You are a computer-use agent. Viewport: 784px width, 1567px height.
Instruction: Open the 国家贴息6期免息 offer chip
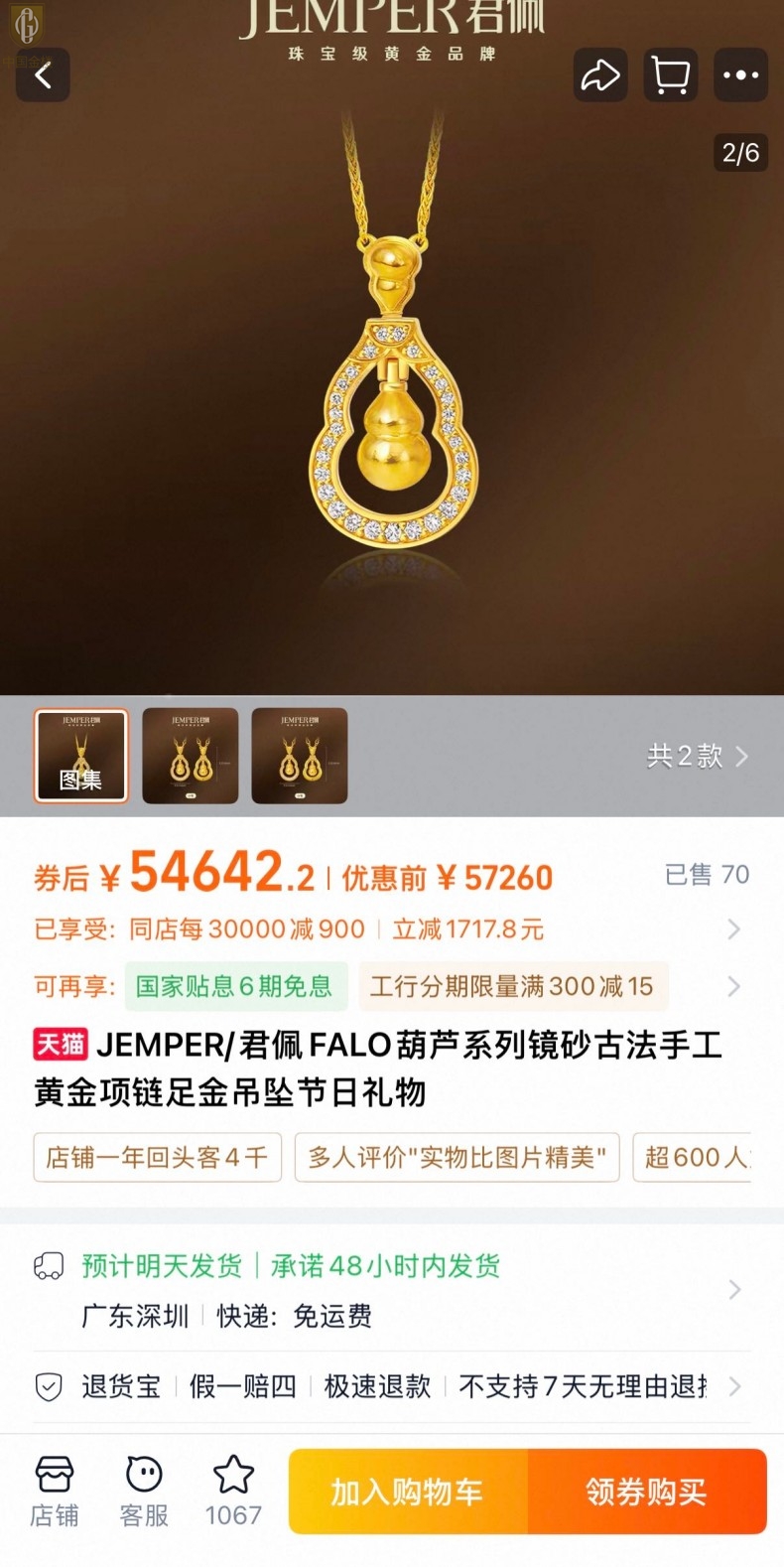coord(236,986)
